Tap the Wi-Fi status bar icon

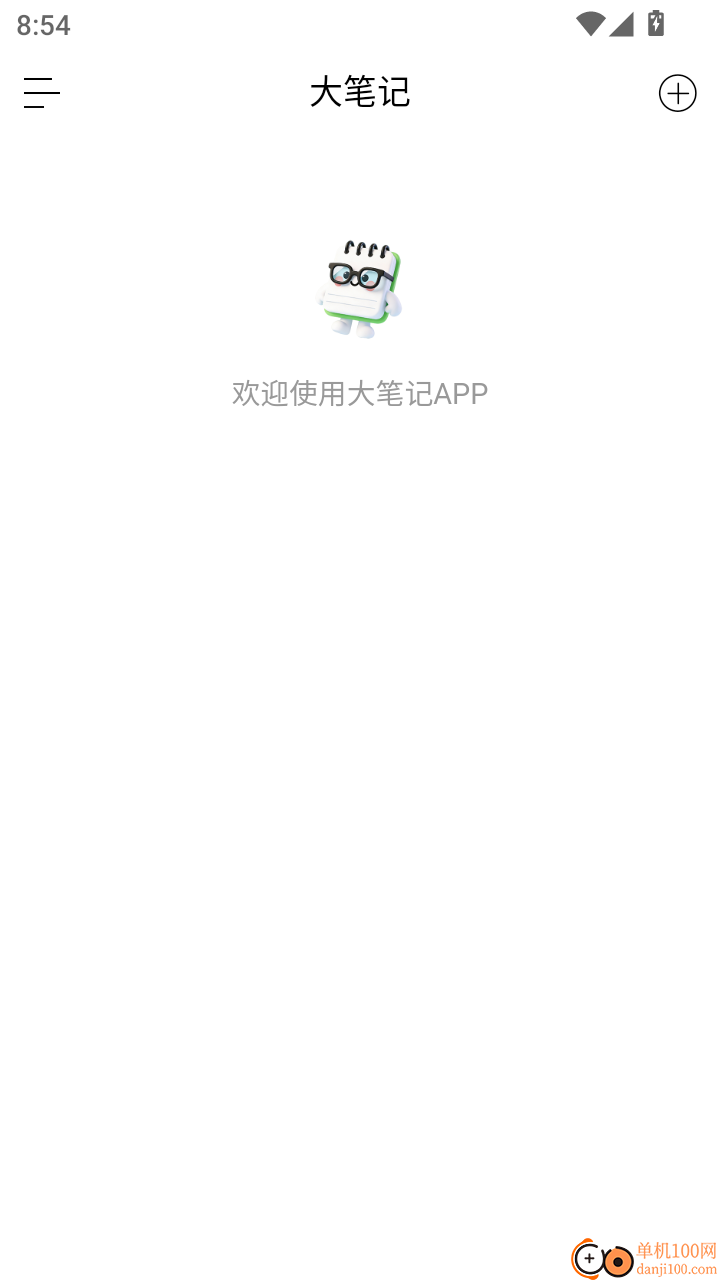(x=590, y=24)
